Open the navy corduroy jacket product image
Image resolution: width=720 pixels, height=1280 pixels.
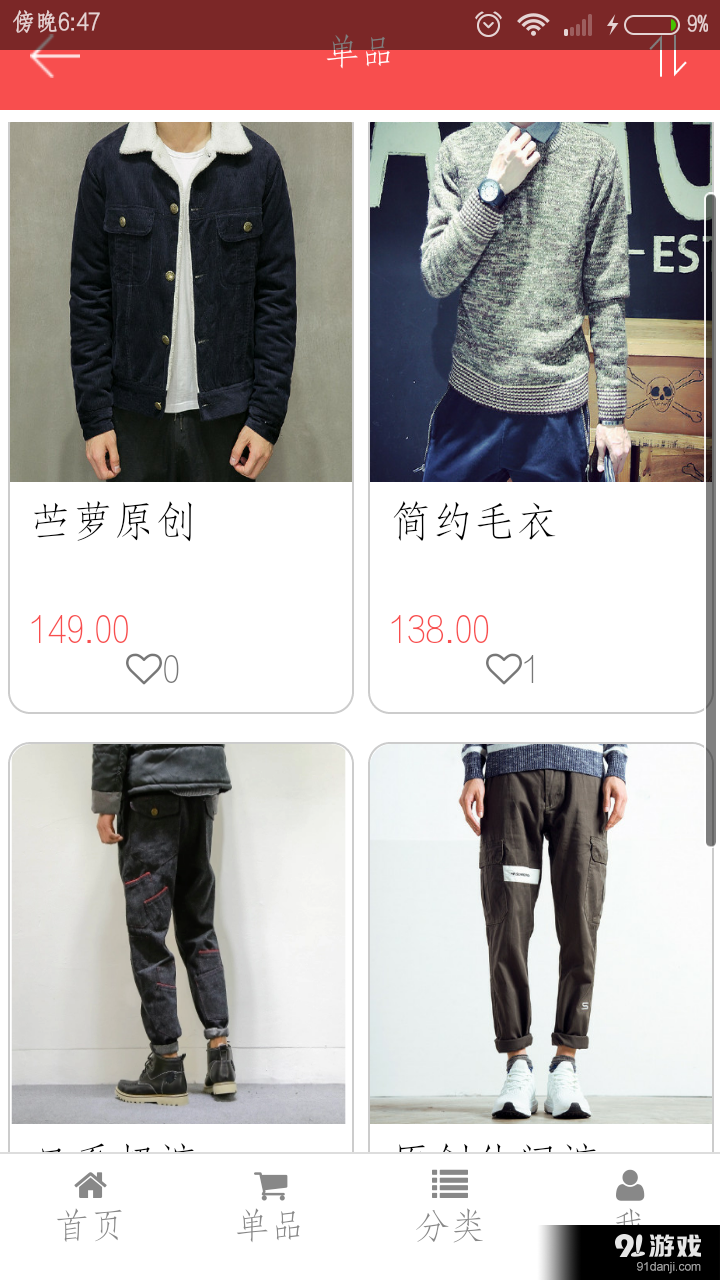pos(180,300)
